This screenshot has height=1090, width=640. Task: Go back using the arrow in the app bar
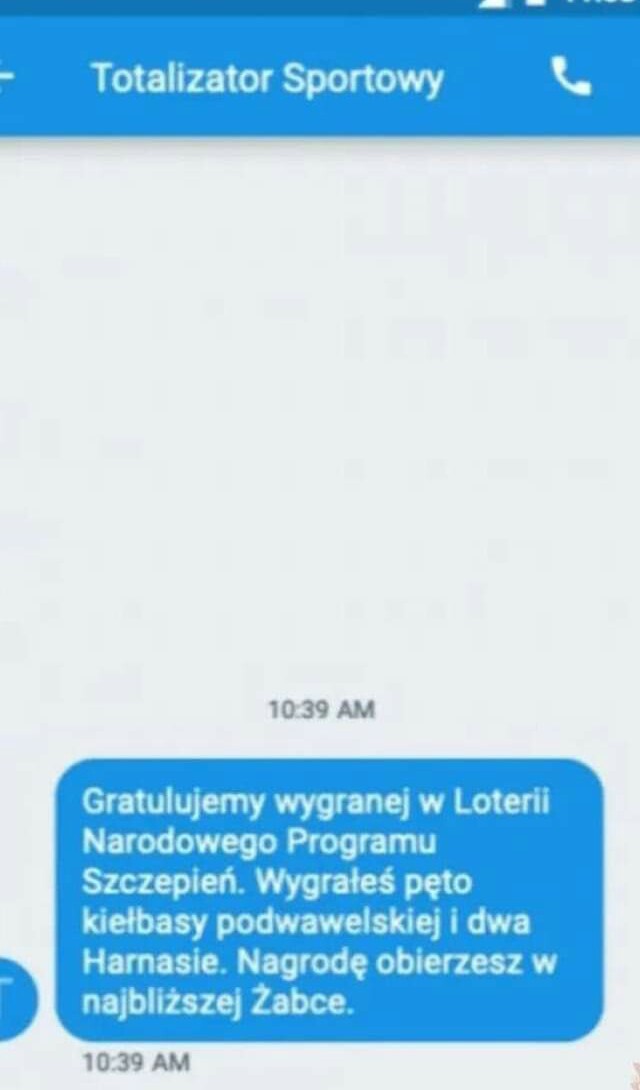tap(8, 77)
